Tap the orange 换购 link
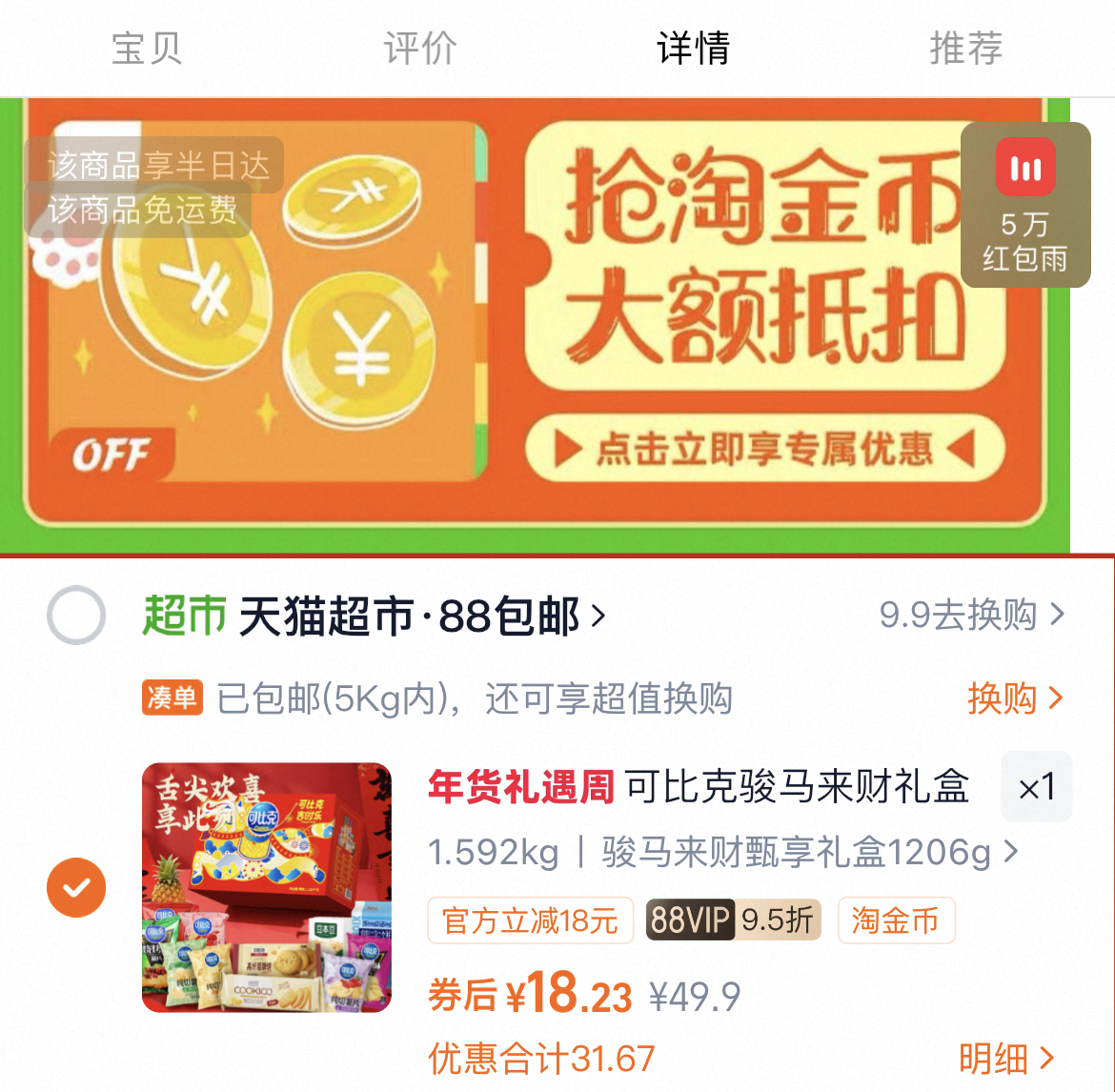Image resolution: width=1115 pixels, height=1092 pixels. pos(1014,698)
